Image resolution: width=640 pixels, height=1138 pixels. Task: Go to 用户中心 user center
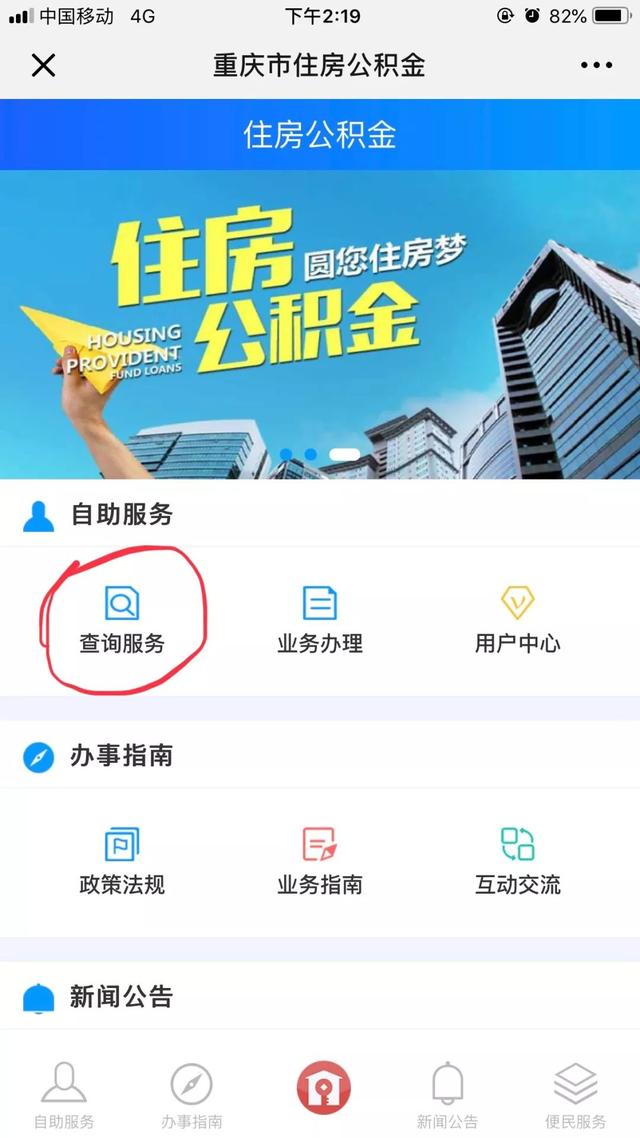tap(517, 620)
